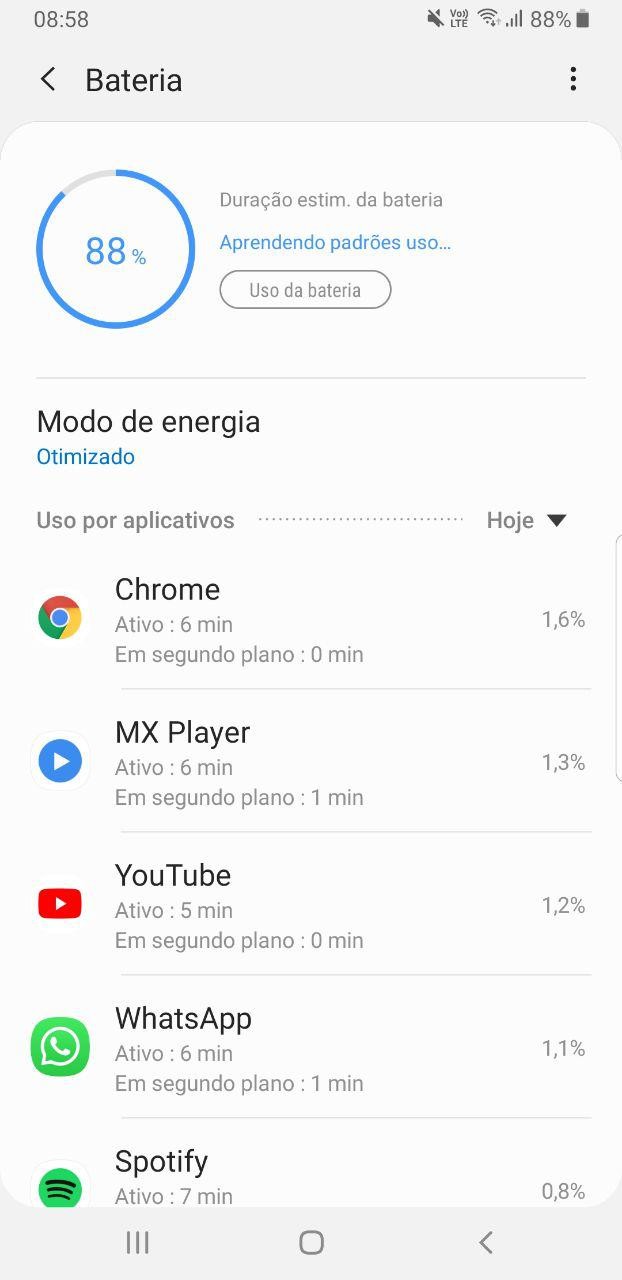Image resolution: width=622 pixels, height=1280 pixels.
Task: Open the three-dot overflow menu
Action: pyautogui.click(x=573, y=80)
